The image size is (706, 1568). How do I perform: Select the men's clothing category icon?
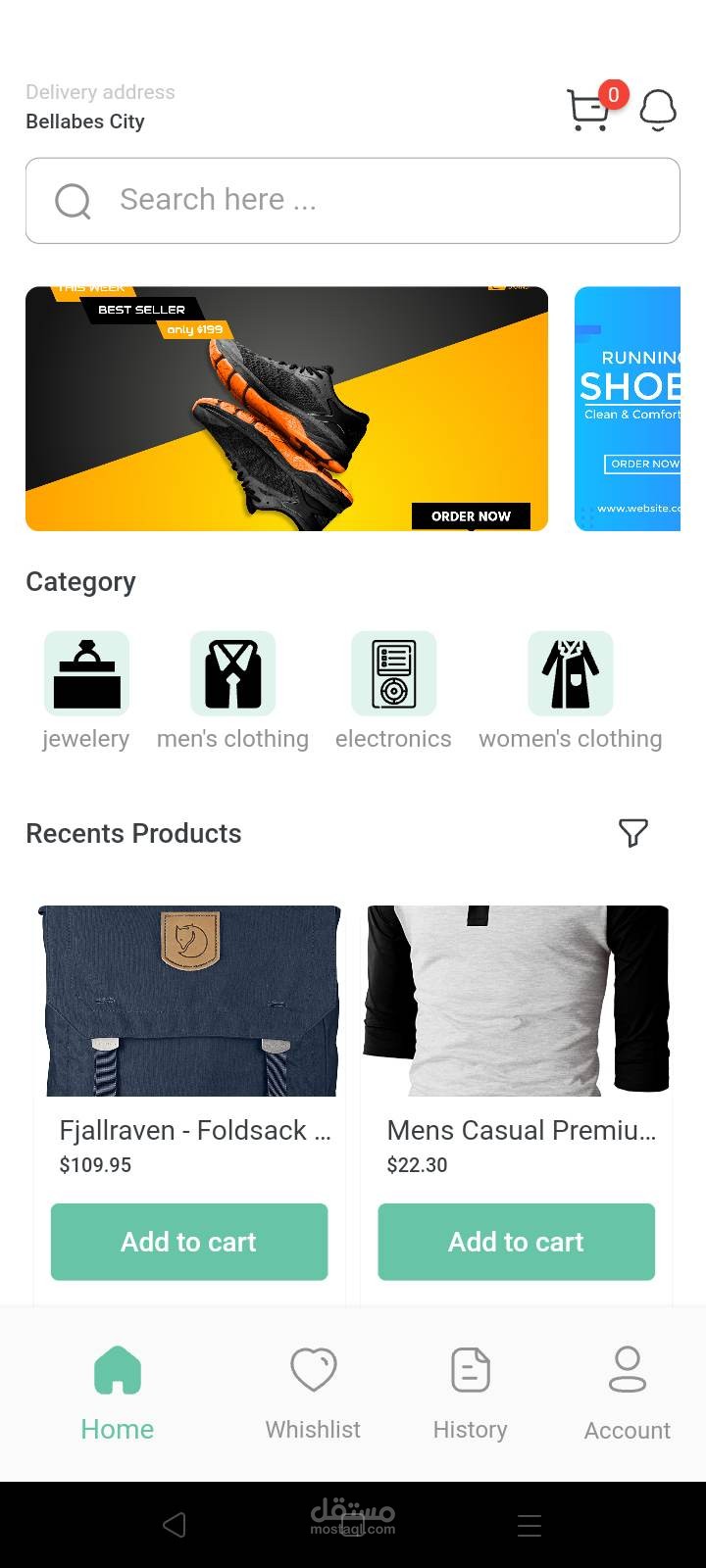pos(232,673)
